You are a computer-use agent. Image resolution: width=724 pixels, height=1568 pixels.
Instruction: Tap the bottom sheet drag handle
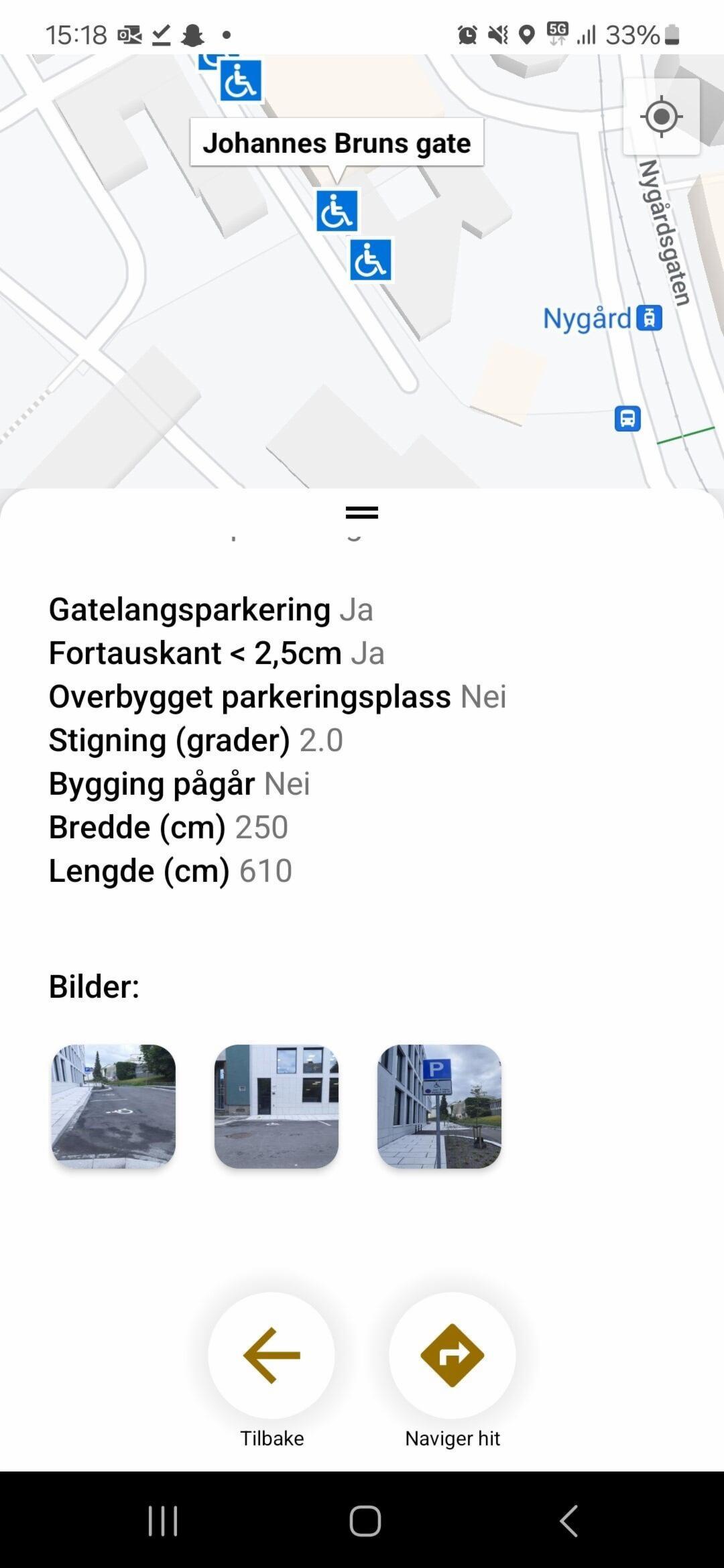click(x=362, y=513)
